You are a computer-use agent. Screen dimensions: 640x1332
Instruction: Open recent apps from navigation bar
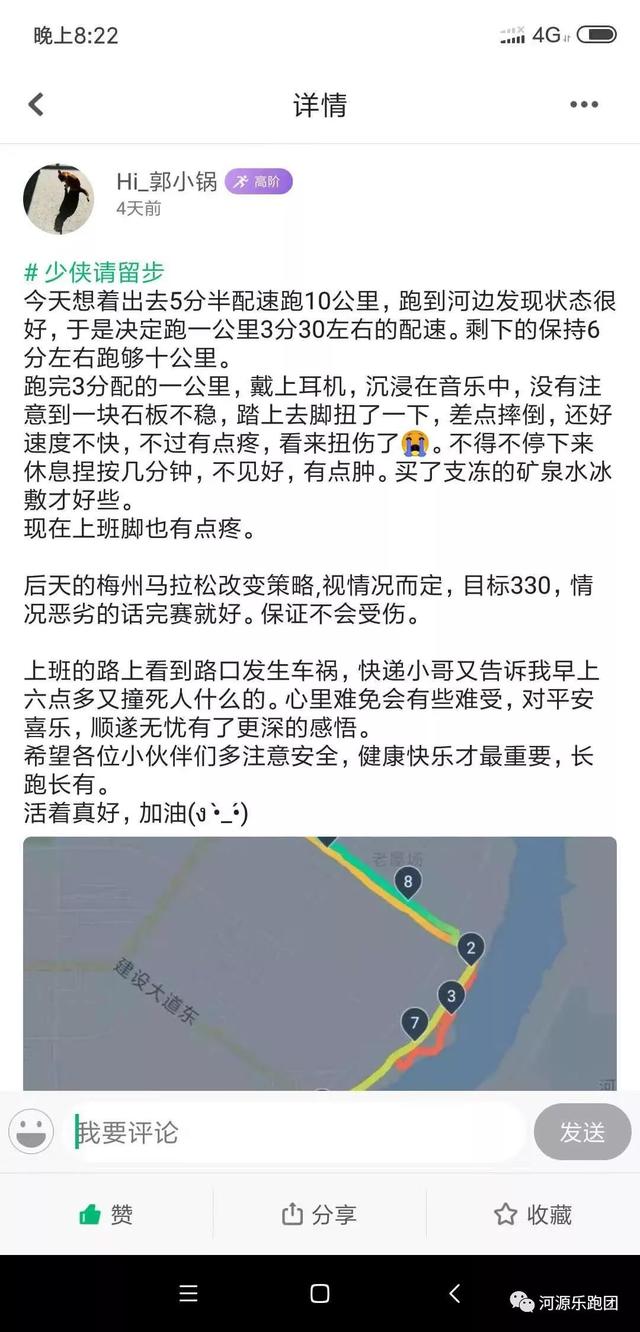tap(188, 1293)
